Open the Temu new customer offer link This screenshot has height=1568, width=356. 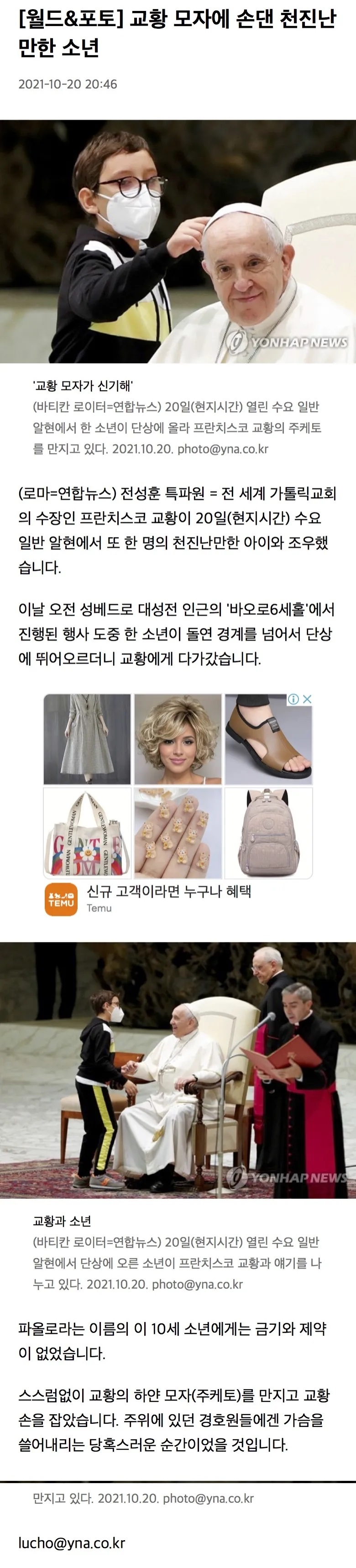tap(168, 892)
